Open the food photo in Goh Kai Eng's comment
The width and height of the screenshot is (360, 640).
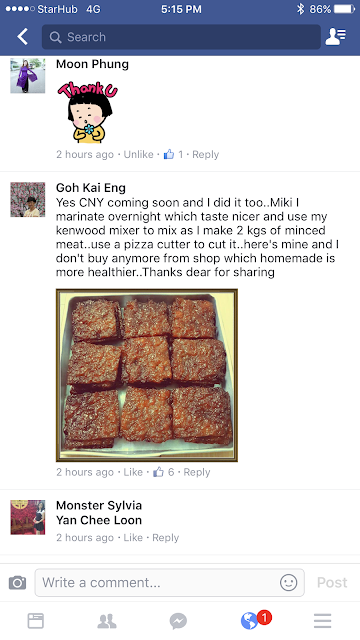click(x=147, y=375)
